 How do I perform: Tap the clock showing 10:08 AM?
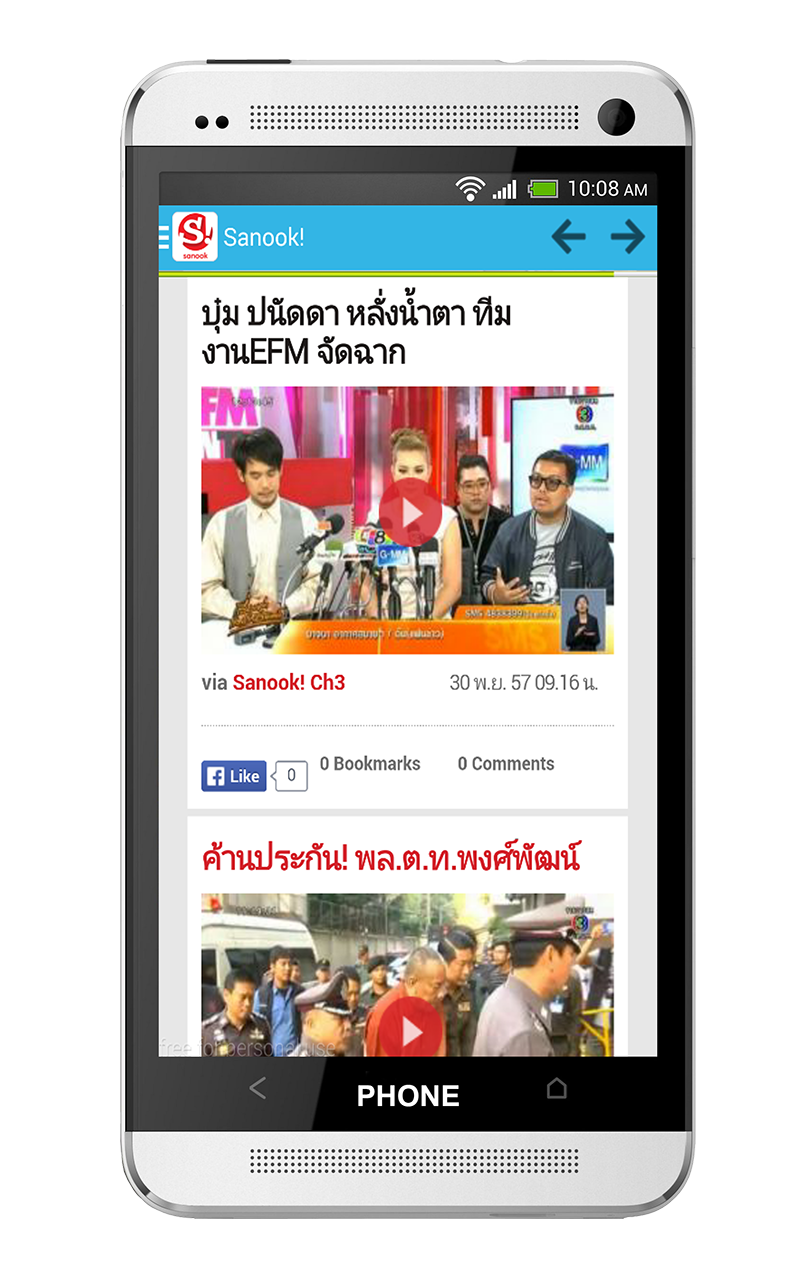click(x=606, y=187)
